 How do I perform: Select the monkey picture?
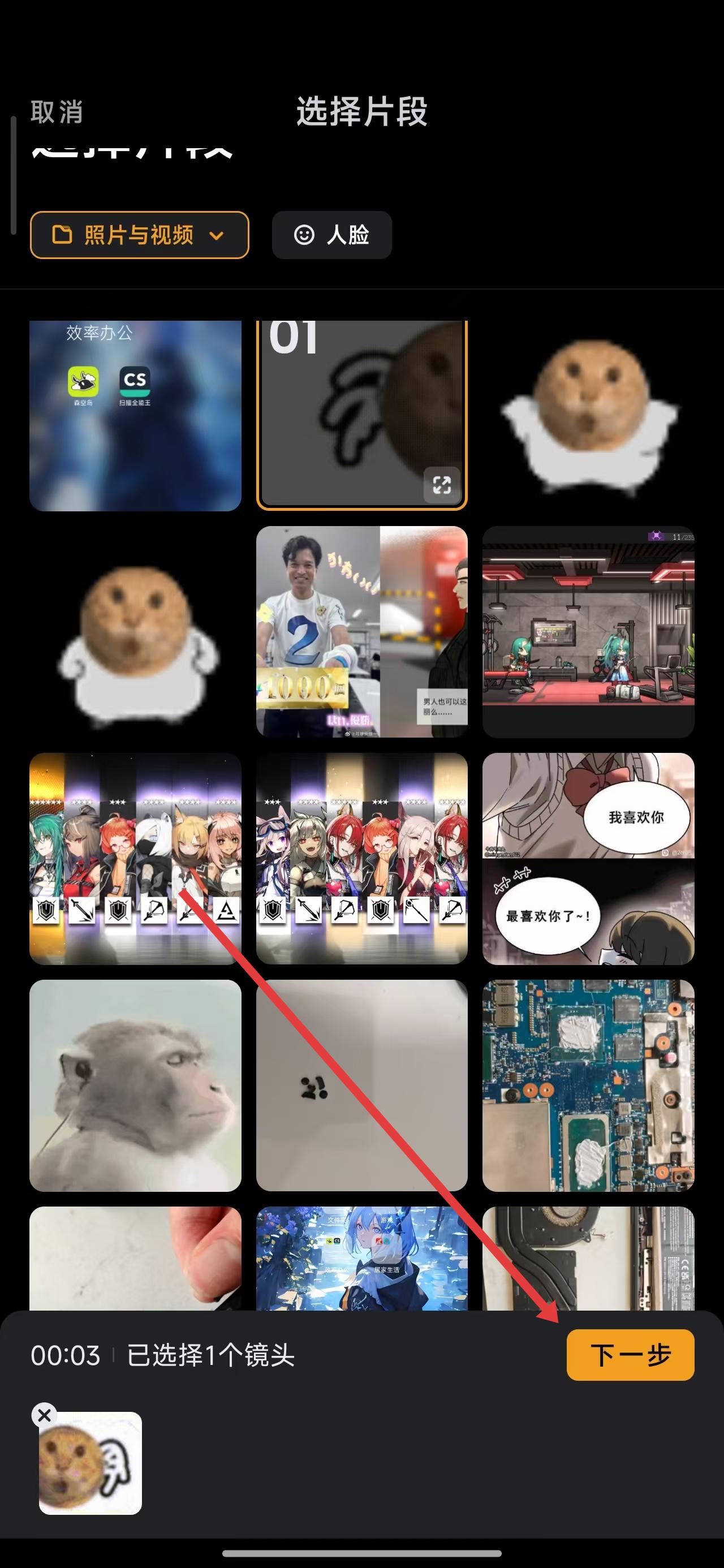click(135, 1085)
